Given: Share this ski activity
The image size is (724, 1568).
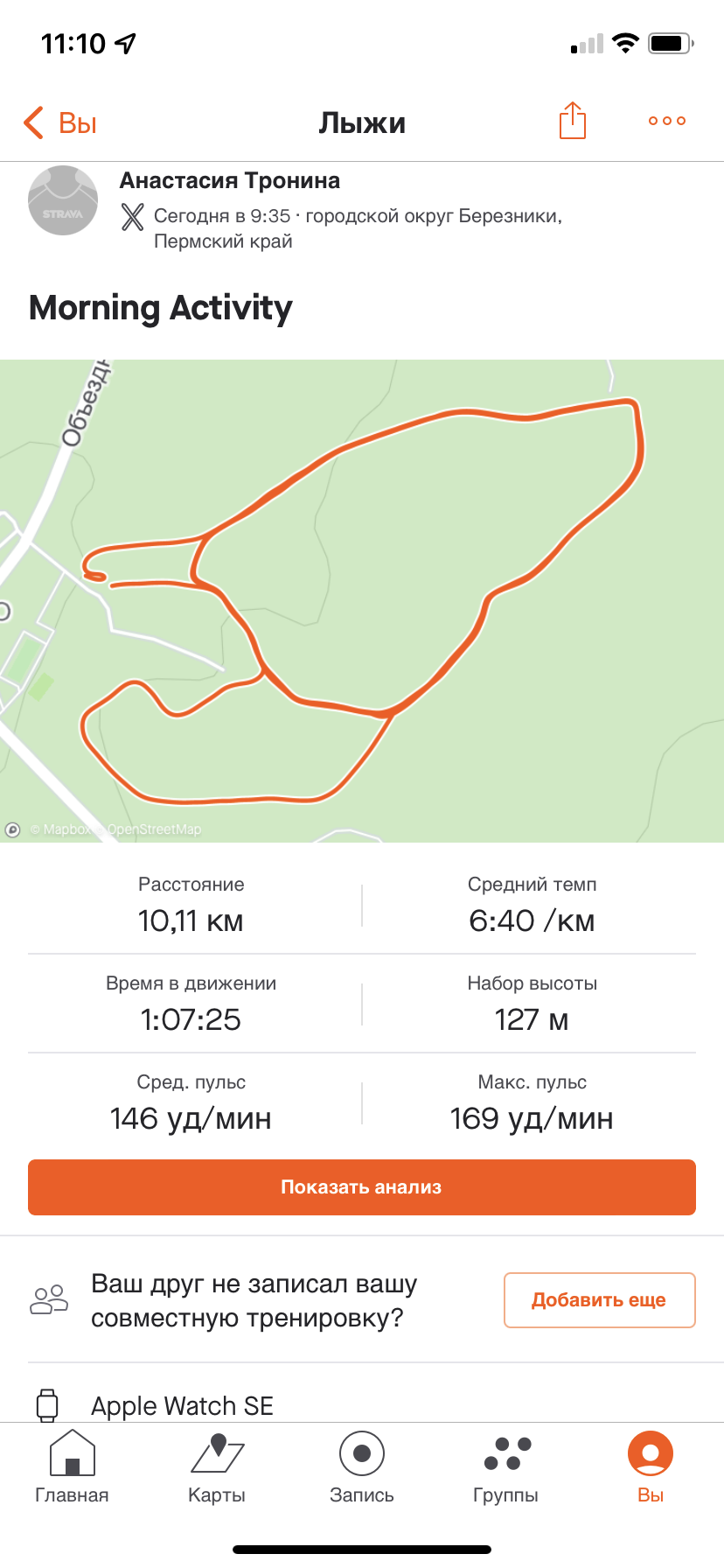Looking at the screenshot, I should pyautogui.click(x=572, y=121).
